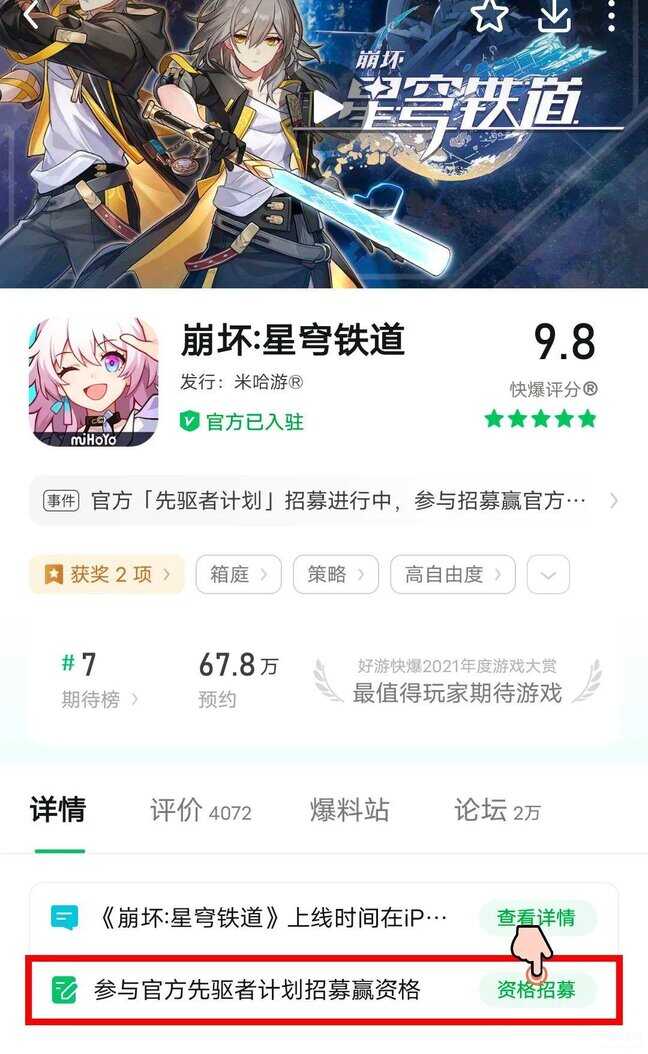Favorite this game with the star icon
Image resolution: width=648 pixels, height=1054 pixels.
(489, 15)
